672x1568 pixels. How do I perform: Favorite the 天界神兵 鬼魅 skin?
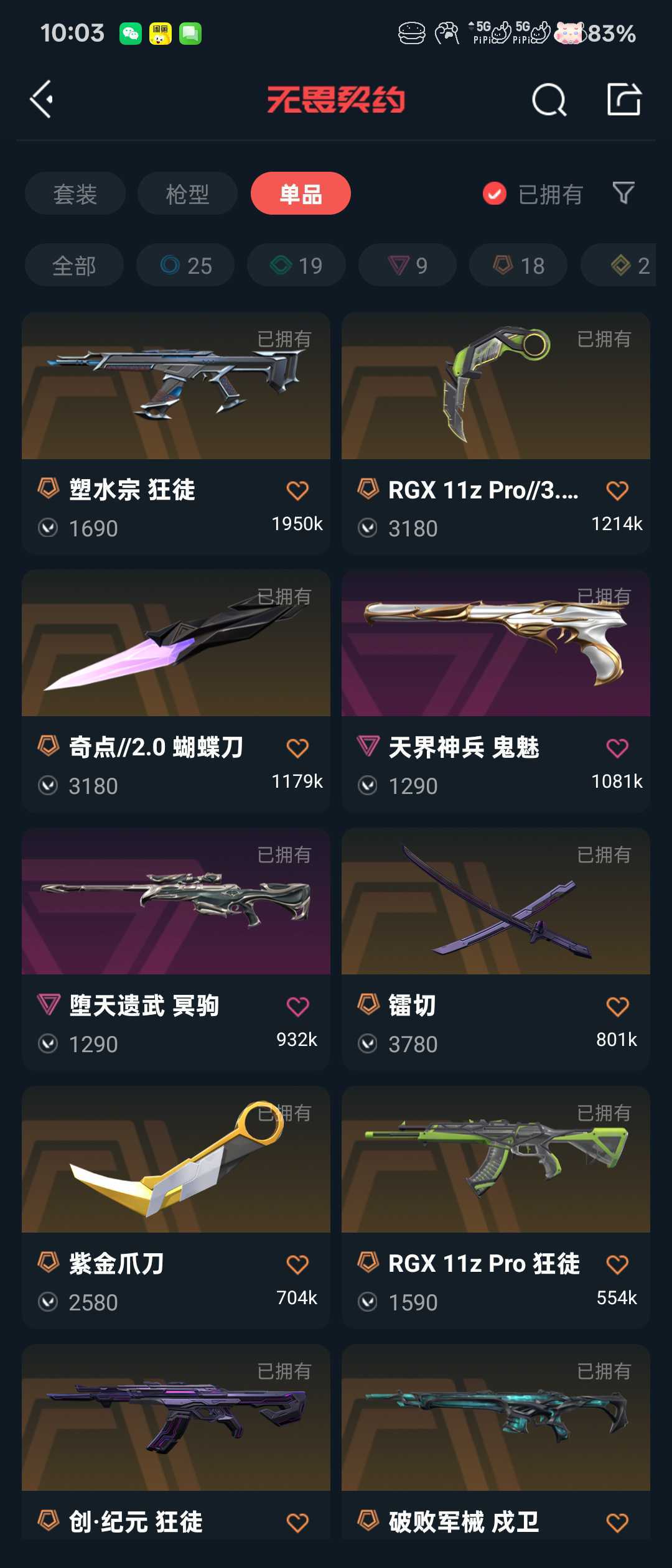[617, 748]
